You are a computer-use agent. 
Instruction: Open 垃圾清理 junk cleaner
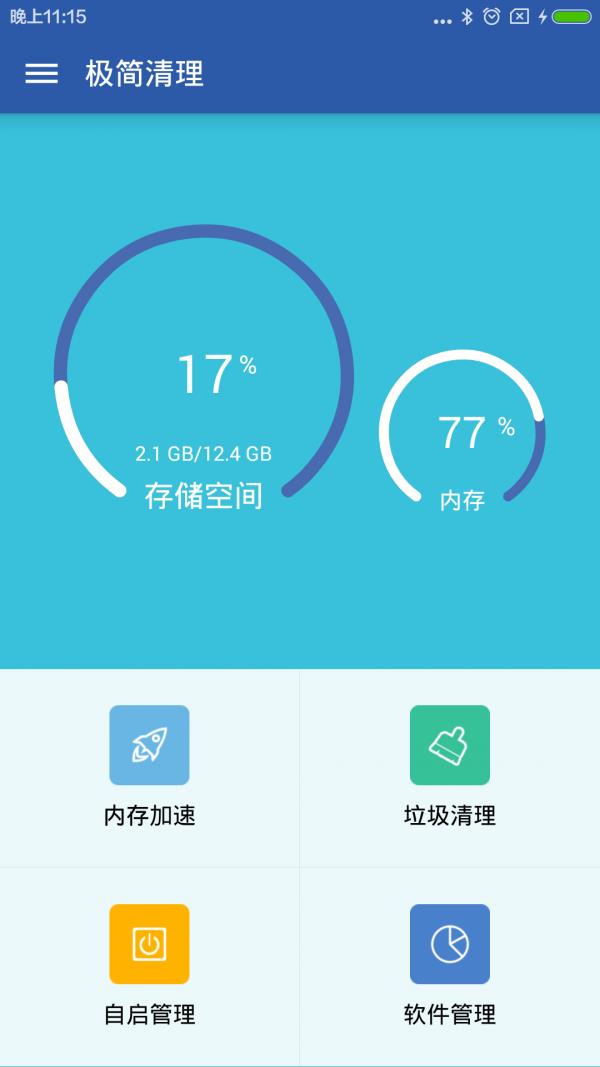450,768
